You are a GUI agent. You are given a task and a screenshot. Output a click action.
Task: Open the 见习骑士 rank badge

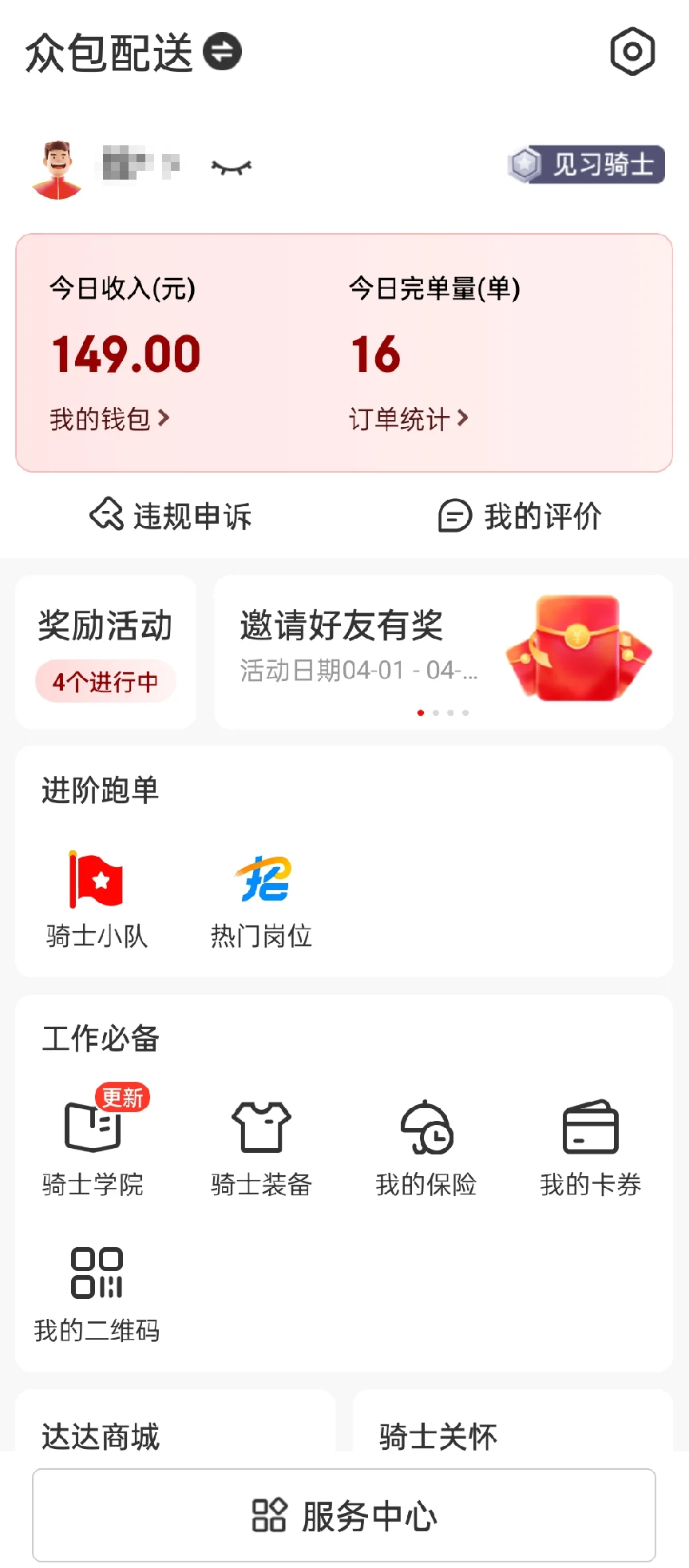pyautogui.click(x=587, y=164)
